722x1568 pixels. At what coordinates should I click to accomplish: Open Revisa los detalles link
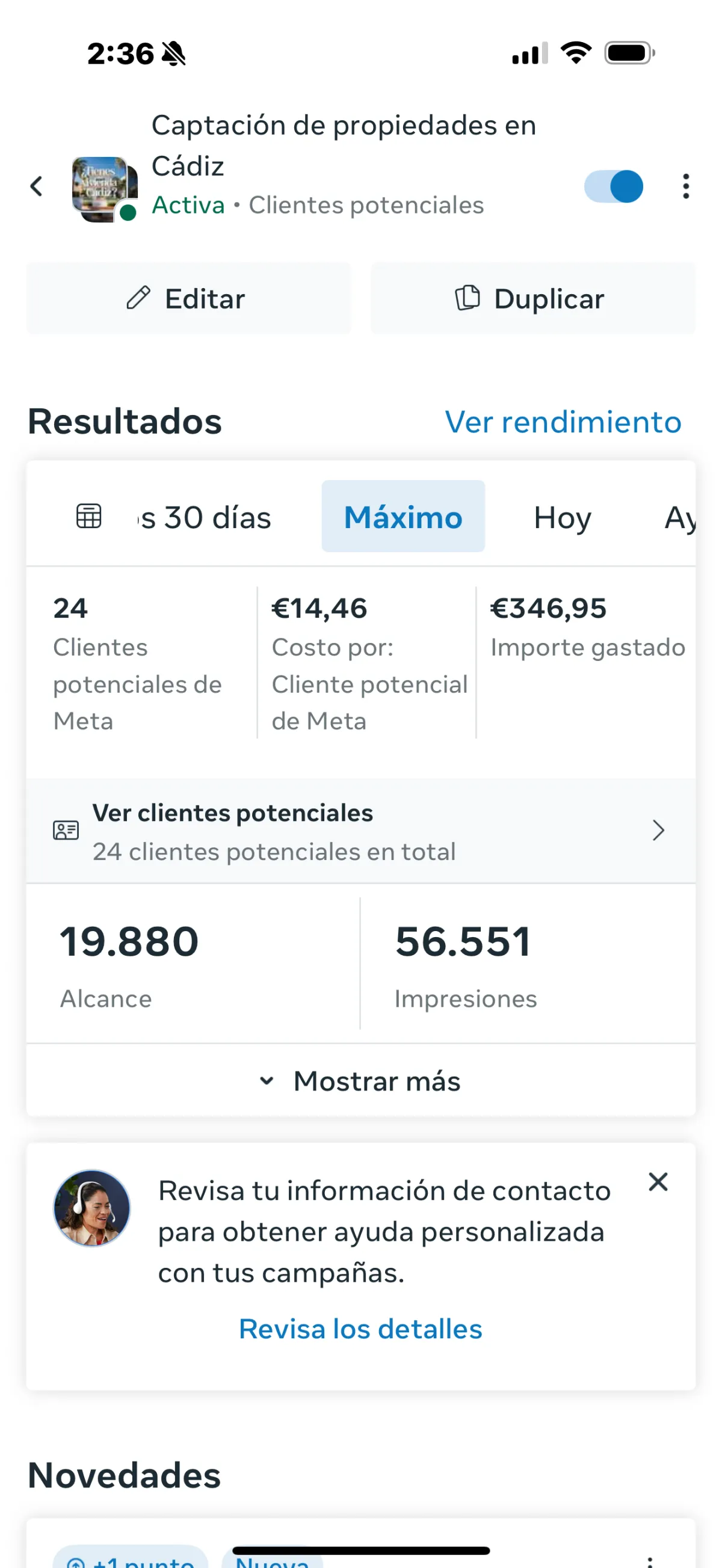point(360,1329)
